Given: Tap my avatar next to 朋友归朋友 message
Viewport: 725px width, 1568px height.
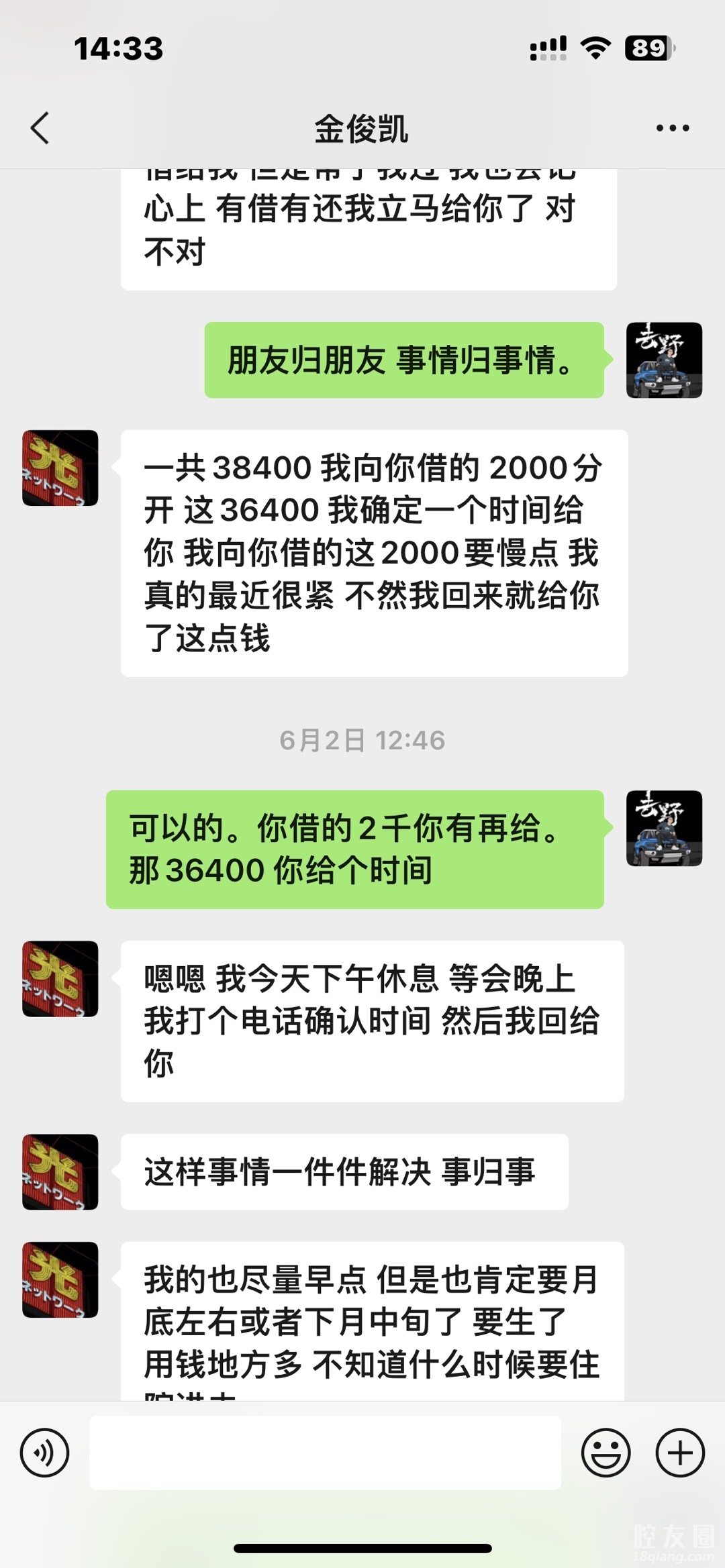Looking at the screenshot, I should [664, 360].
